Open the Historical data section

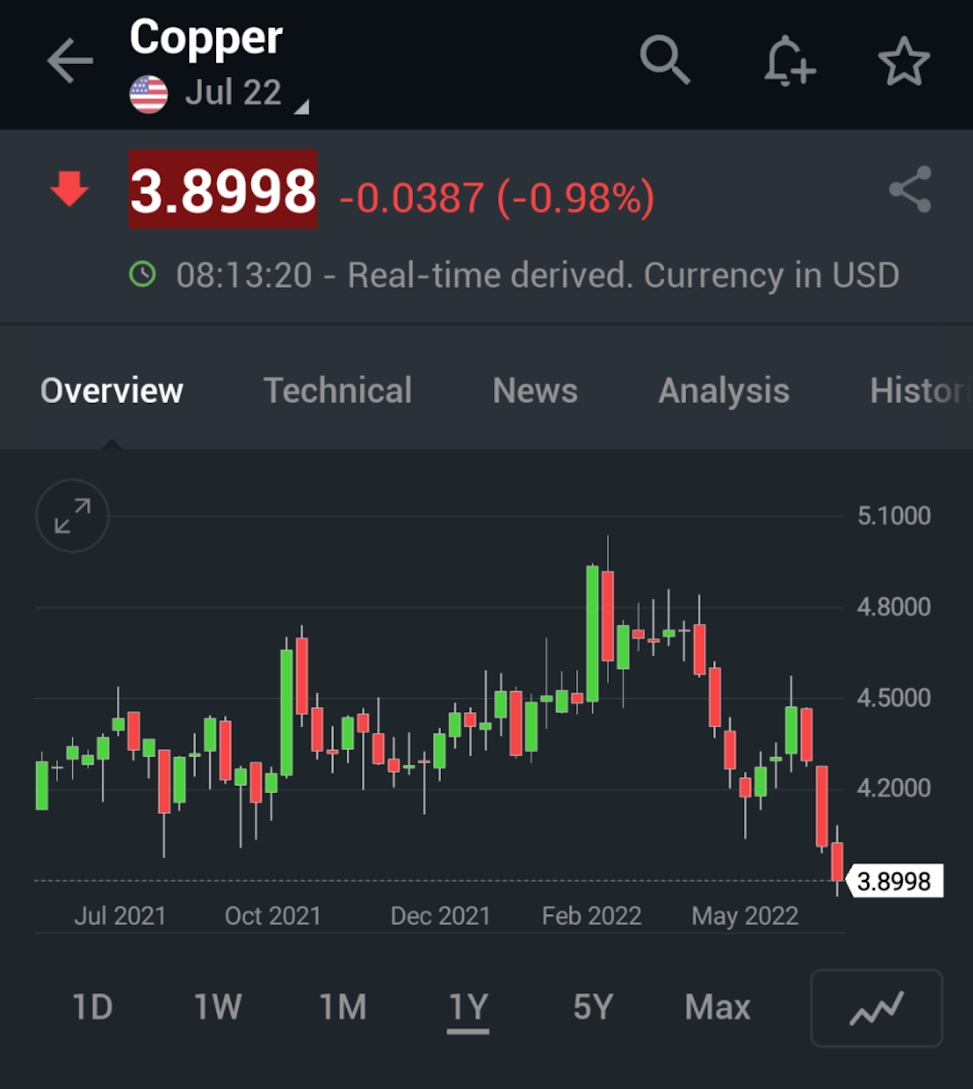click(916, 390)
